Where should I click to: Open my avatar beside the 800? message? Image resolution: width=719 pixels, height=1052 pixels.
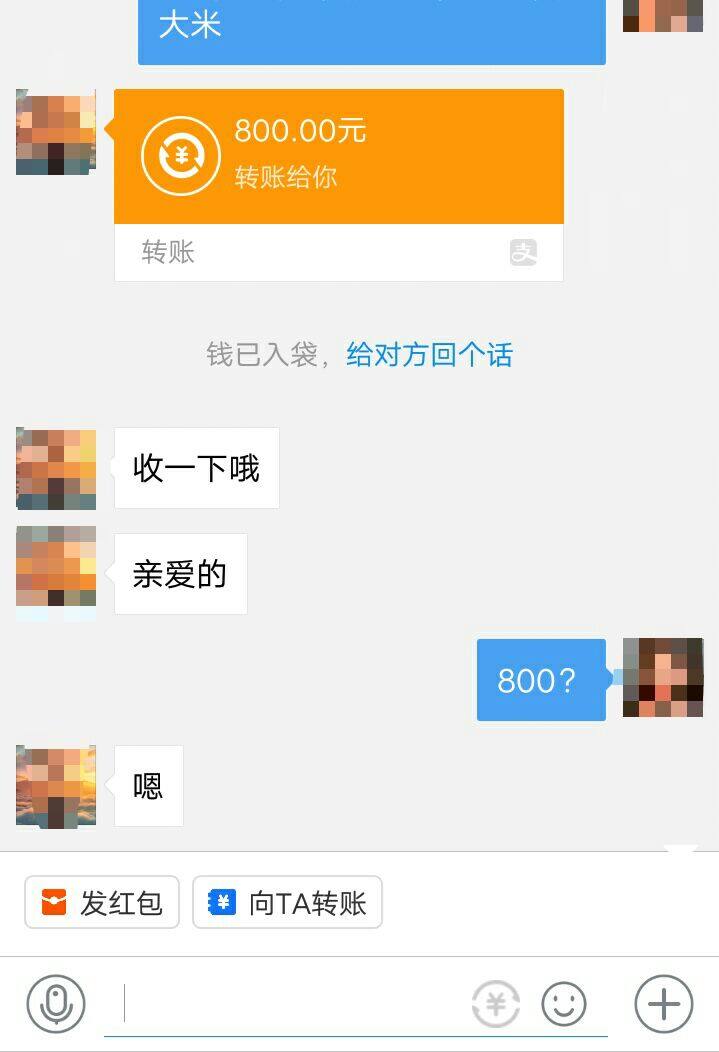[x=662, y=678]
